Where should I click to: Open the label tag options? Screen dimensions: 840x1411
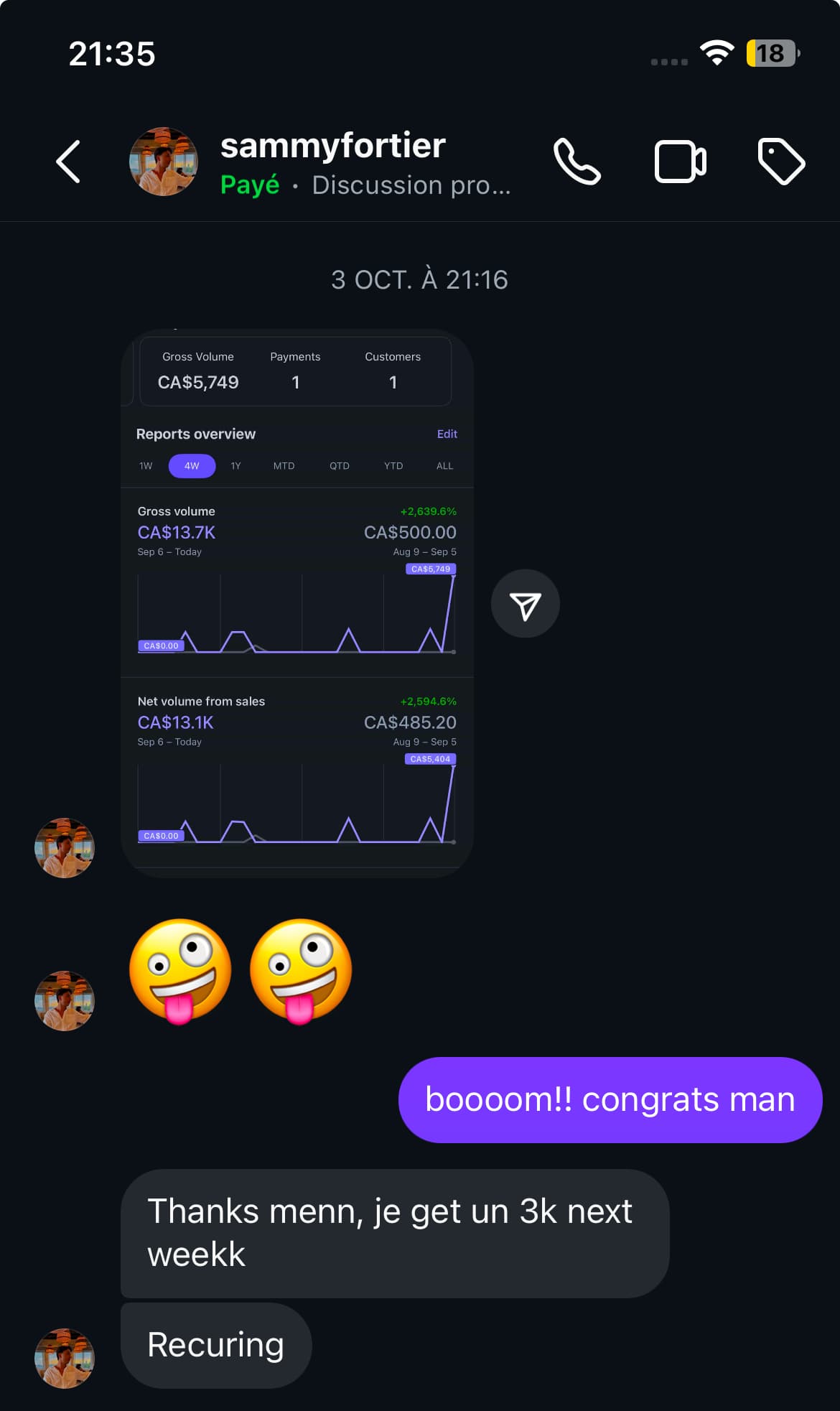(781, 162)
